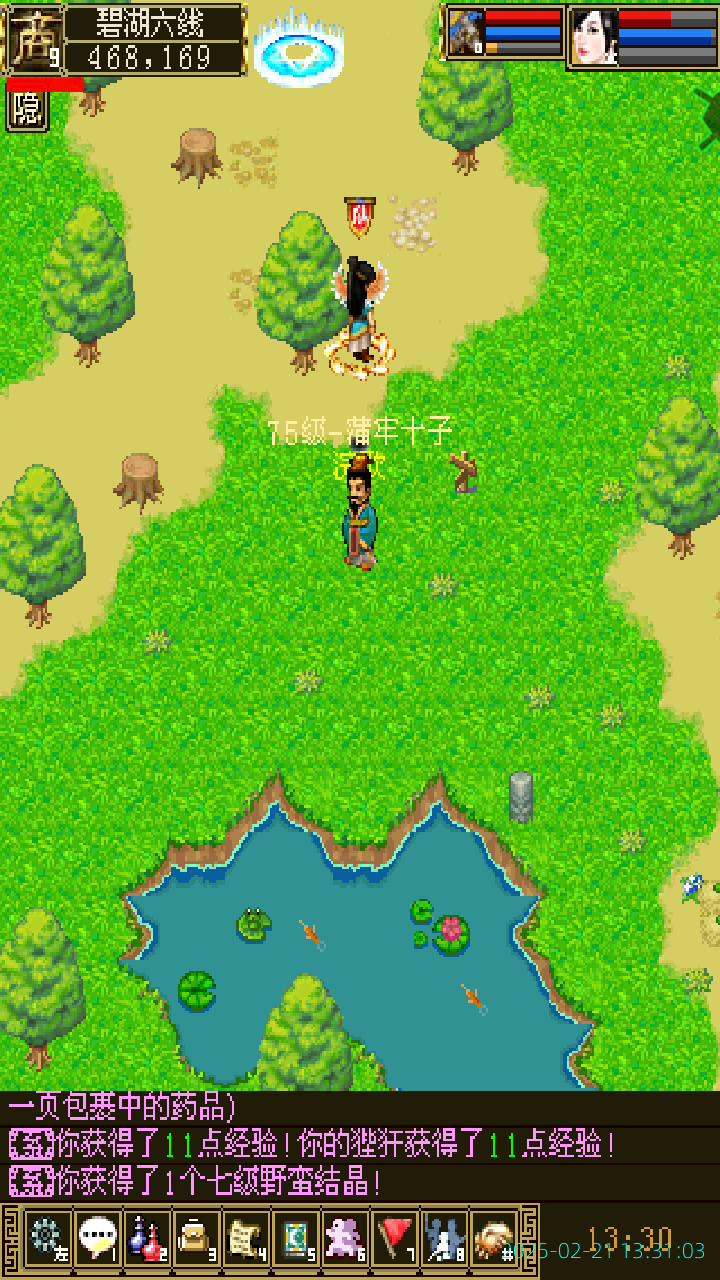Open the player avatar badge
This screenshot has width=720, height=1280.
click(x=34, y=40)
